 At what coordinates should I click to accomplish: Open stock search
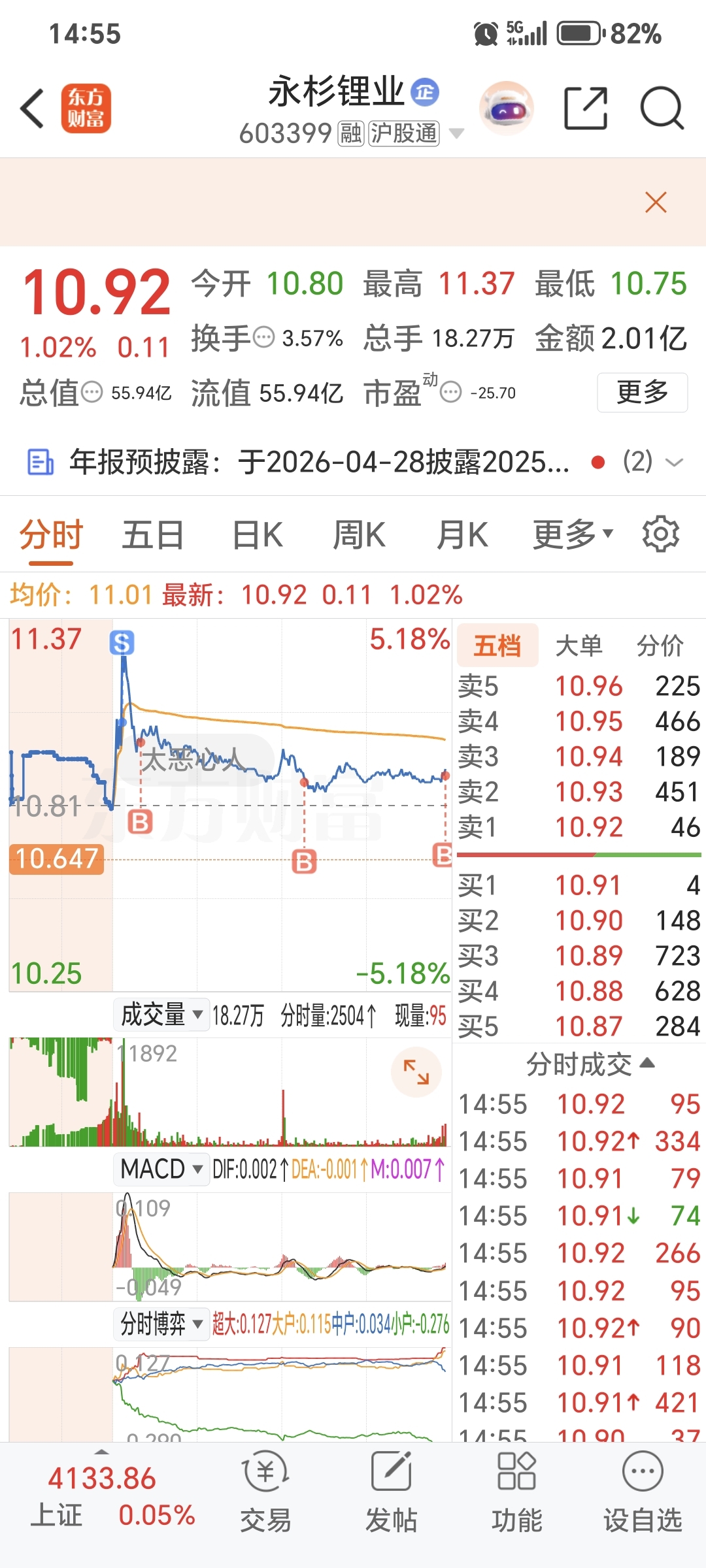[x=662, y=108]
